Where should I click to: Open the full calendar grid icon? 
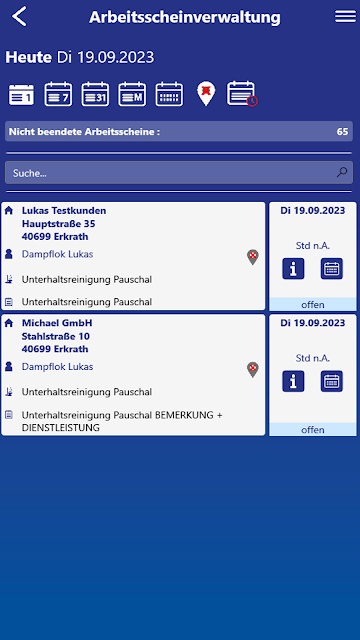[x=169, y=94]
